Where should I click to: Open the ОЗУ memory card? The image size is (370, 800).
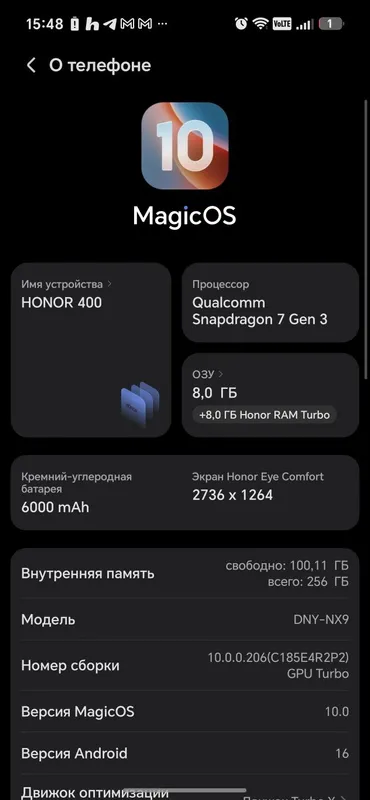pyautogui.click(x=270, y=395)
